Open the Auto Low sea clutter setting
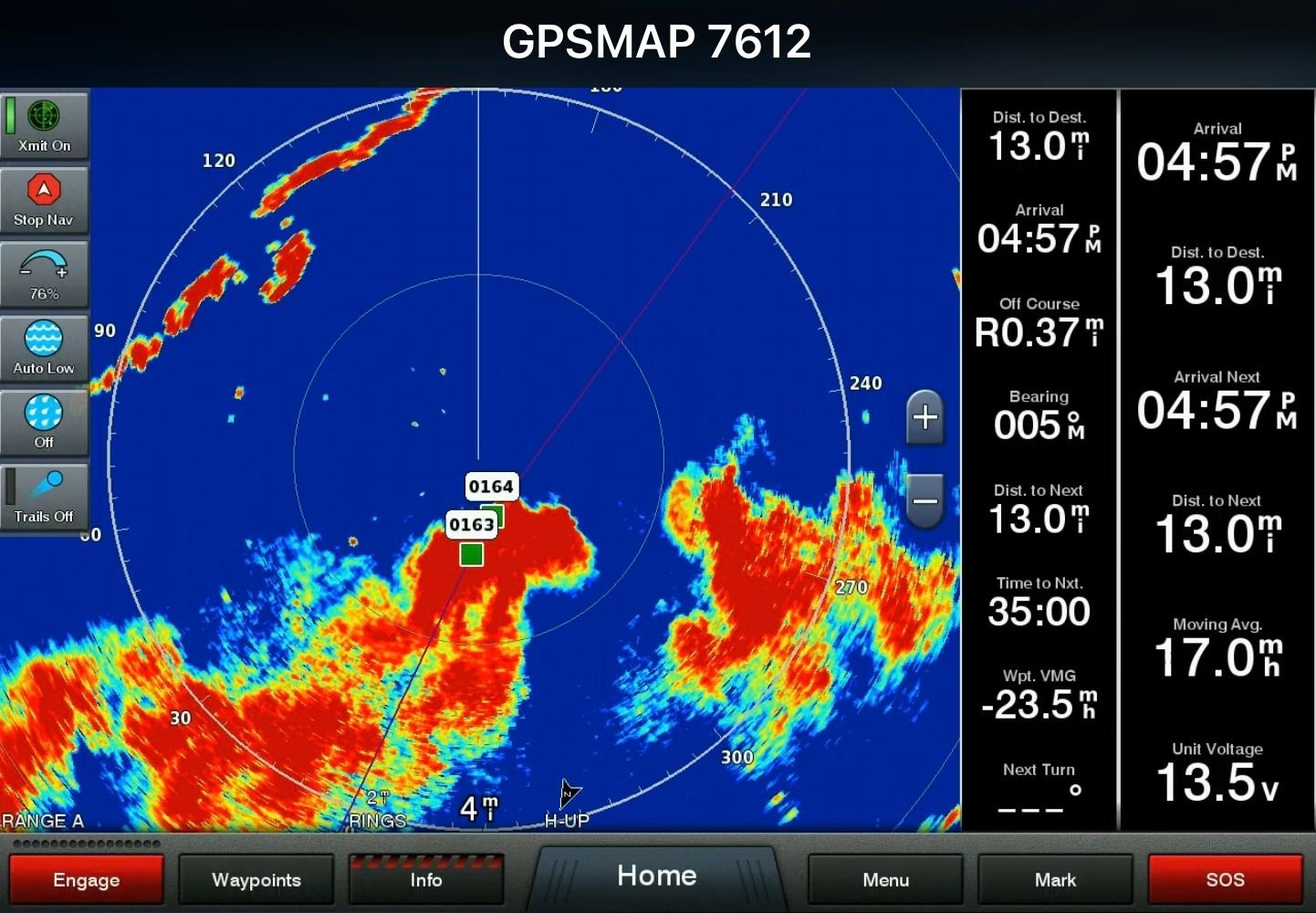The image size is (1316, 913). pyautogui.click(x=44, y=349)
